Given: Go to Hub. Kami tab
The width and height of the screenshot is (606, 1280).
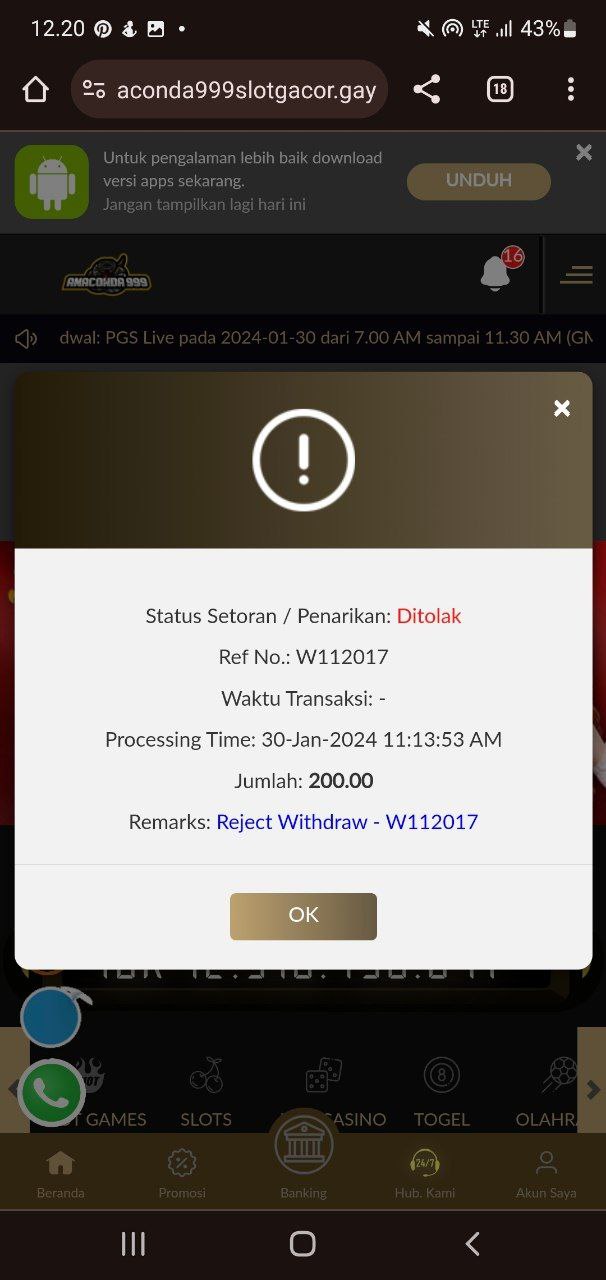Looking at the screenshot, I should (424, 1172).
